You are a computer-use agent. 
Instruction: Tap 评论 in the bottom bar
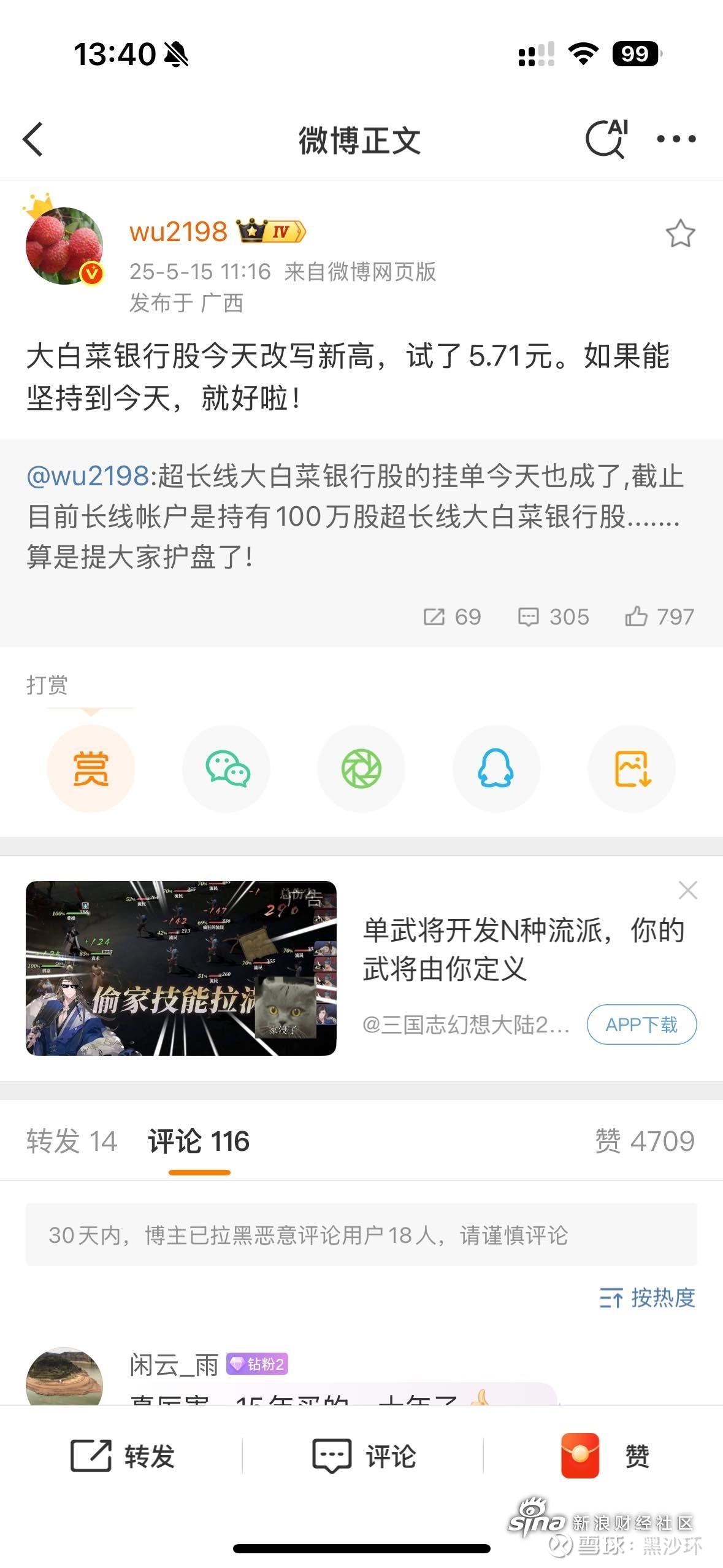(x=364, y=1456)
